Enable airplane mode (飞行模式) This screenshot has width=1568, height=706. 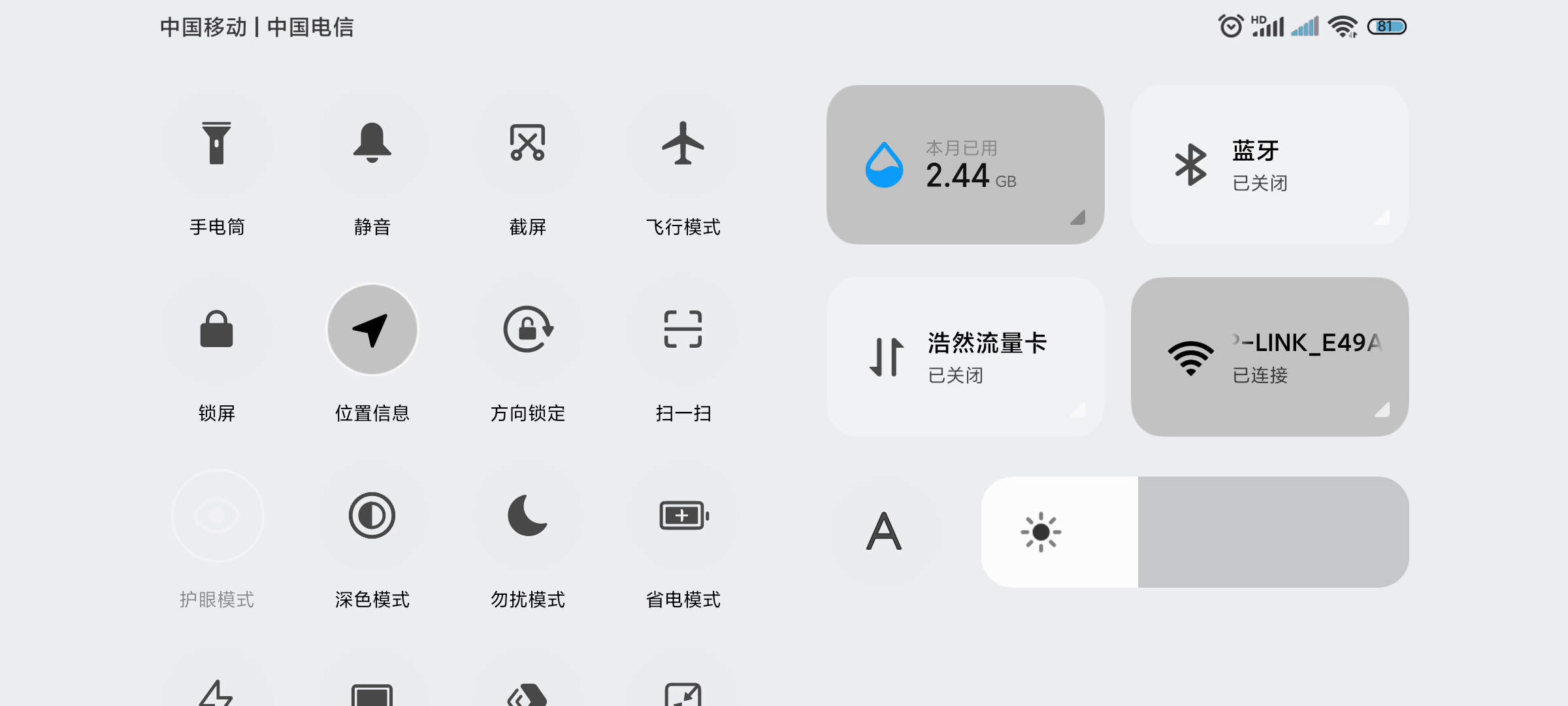coord(683,143)
